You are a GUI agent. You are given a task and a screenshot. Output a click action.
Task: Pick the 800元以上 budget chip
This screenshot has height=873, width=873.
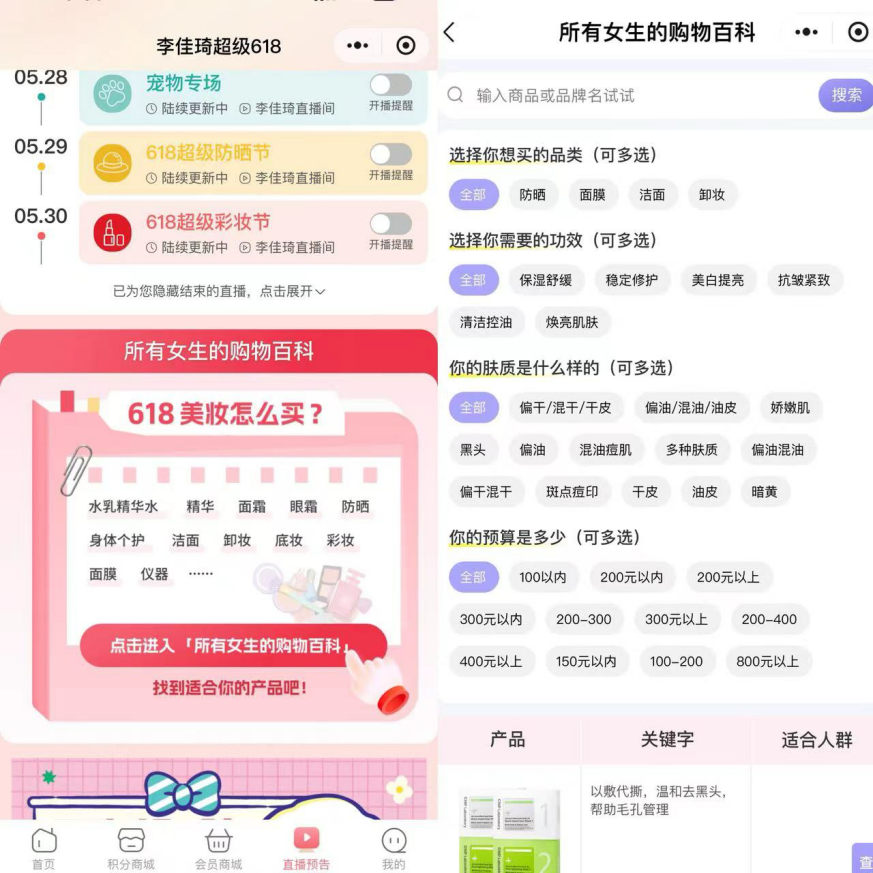tap(768, 661)
